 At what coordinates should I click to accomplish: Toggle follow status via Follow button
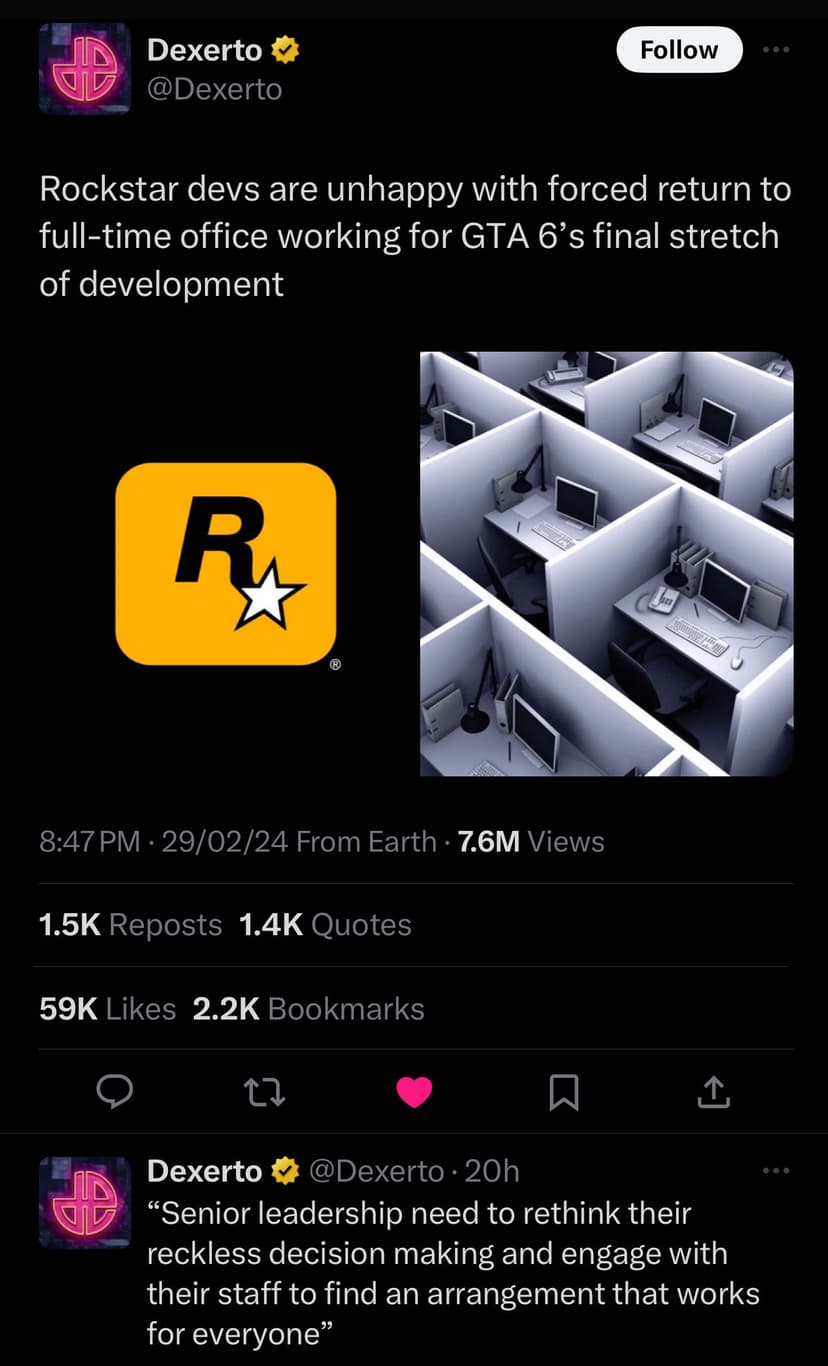pos(679,49)
